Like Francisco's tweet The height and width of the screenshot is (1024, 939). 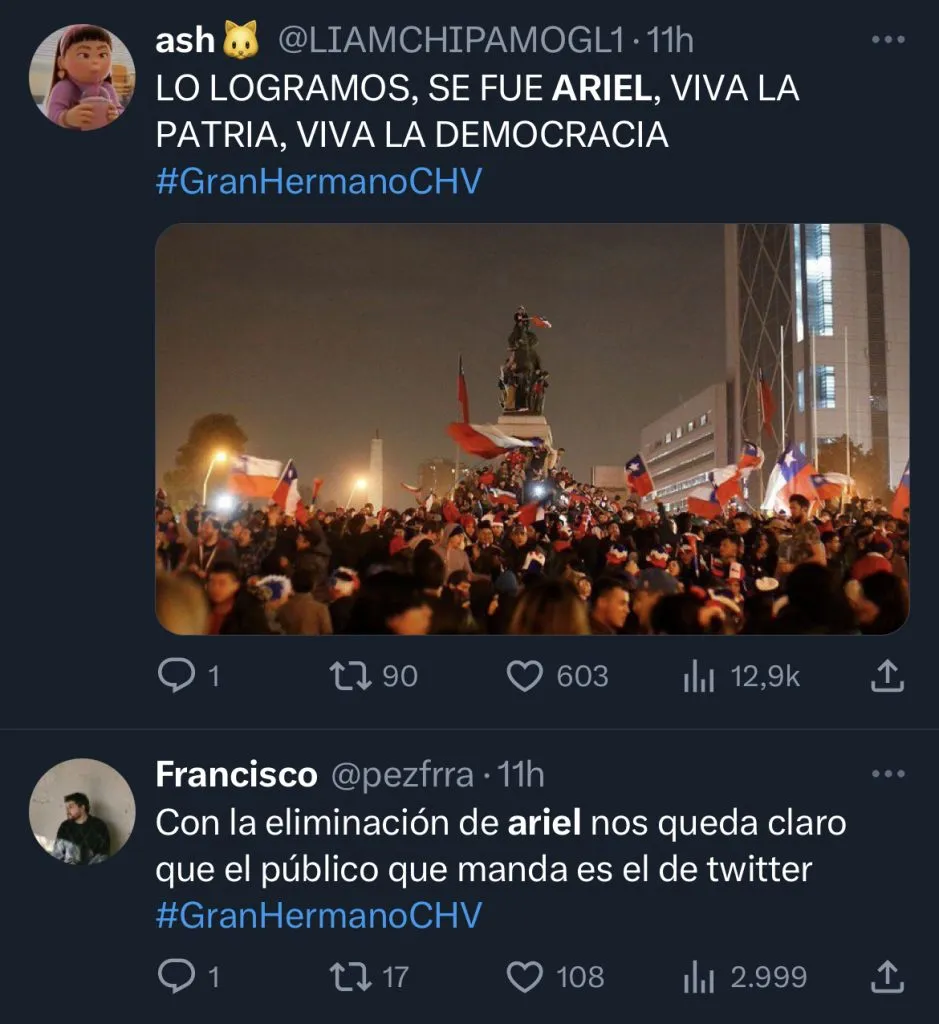[x=525, y=976]
